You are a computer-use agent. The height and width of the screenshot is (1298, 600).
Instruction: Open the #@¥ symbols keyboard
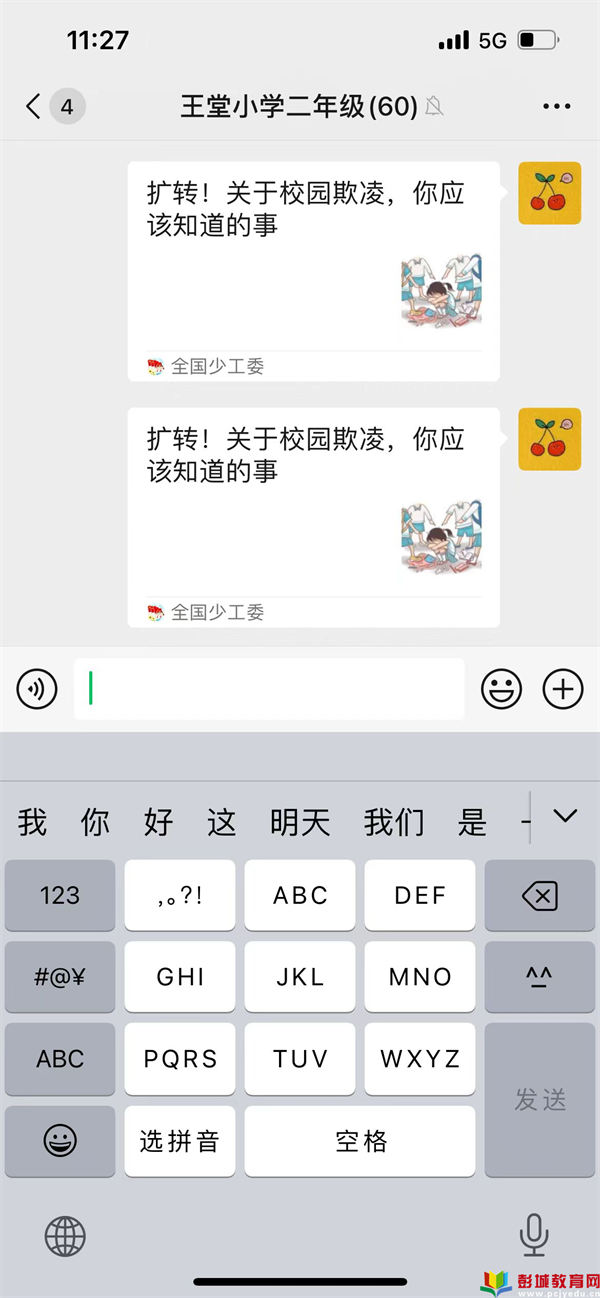pos(60,977)
